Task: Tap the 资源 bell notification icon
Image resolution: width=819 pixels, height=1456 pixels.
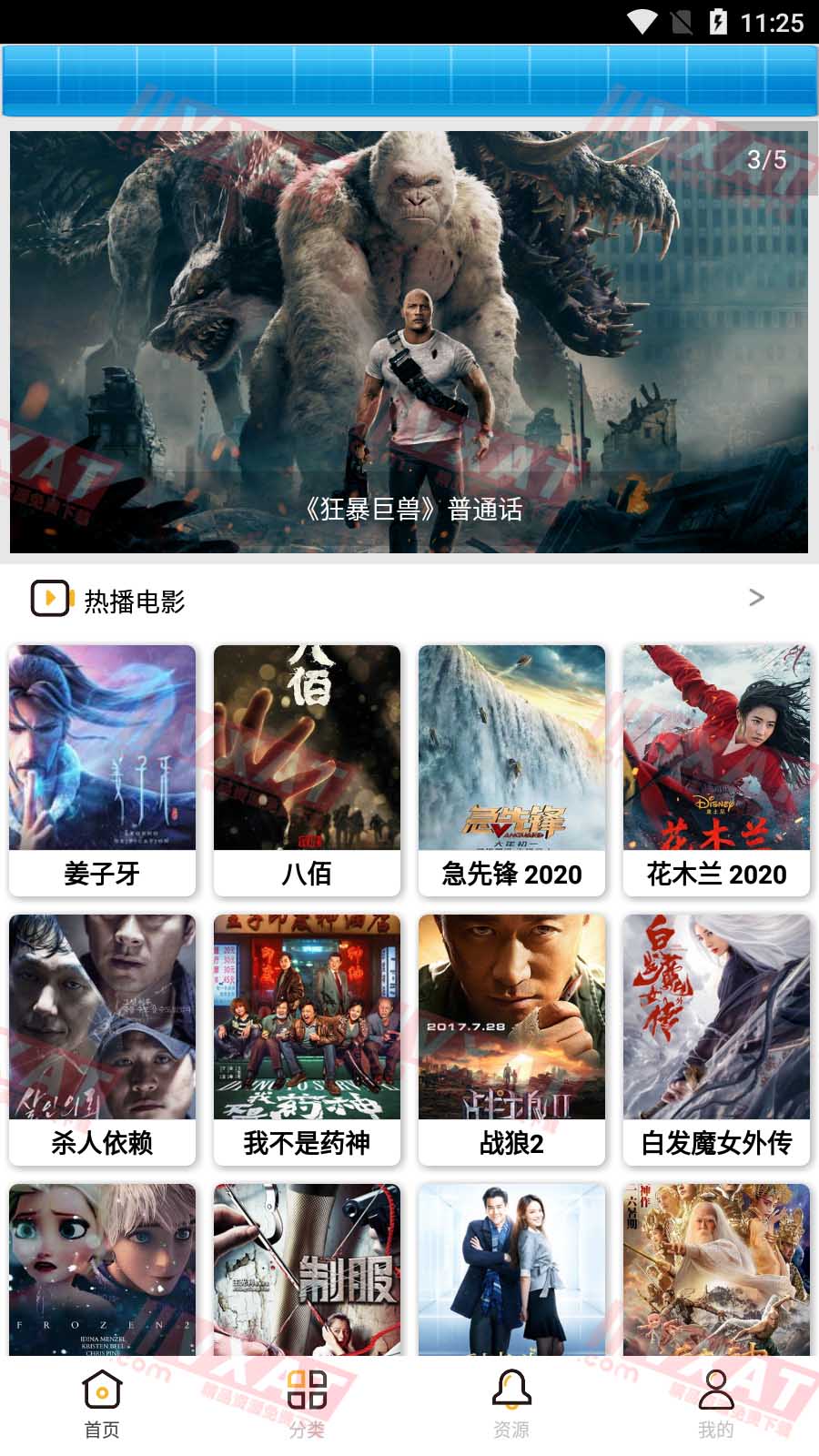Action: point(512,1390)
